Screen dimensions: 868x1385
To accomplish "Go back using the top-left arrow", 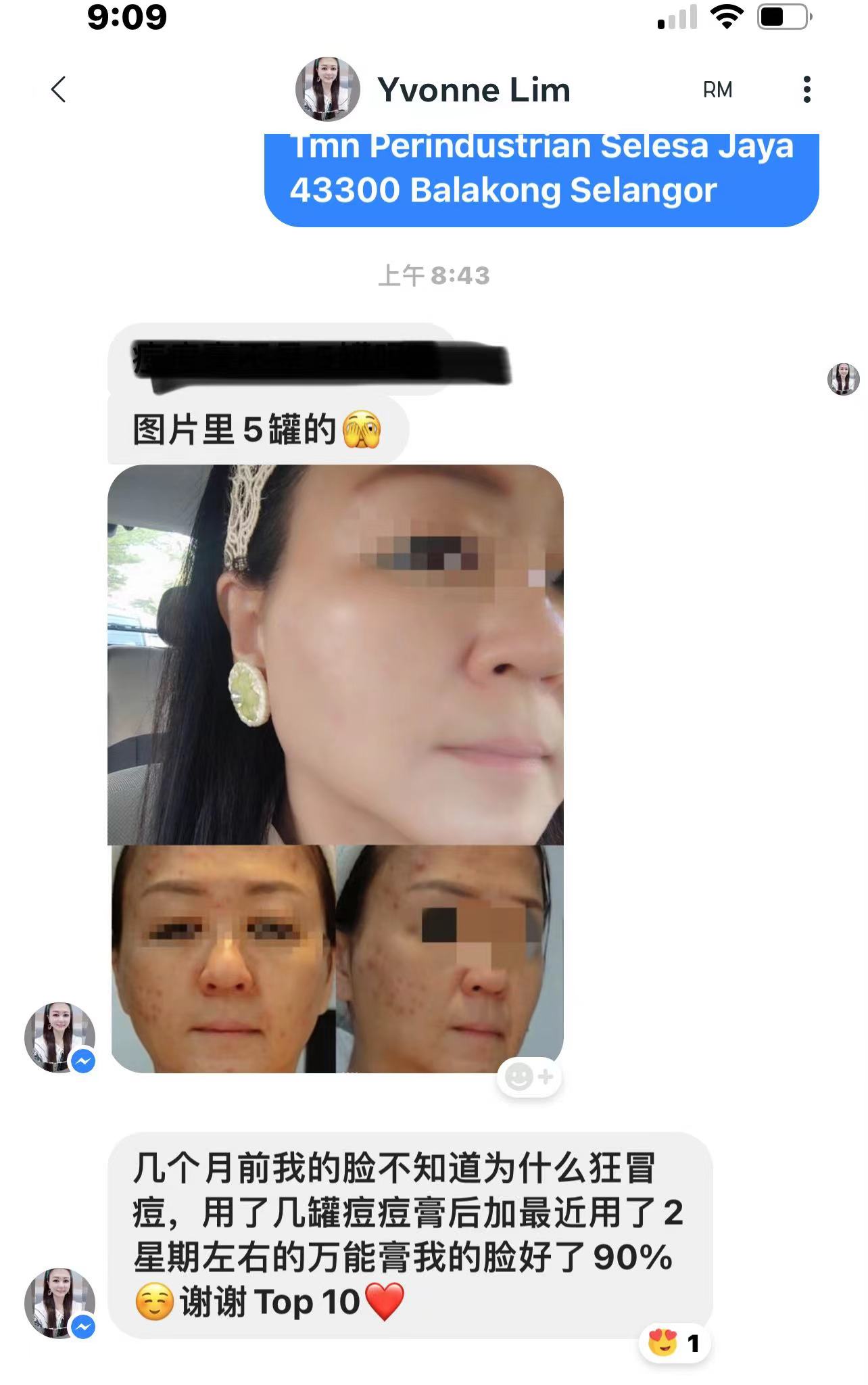I will point(59,89).
